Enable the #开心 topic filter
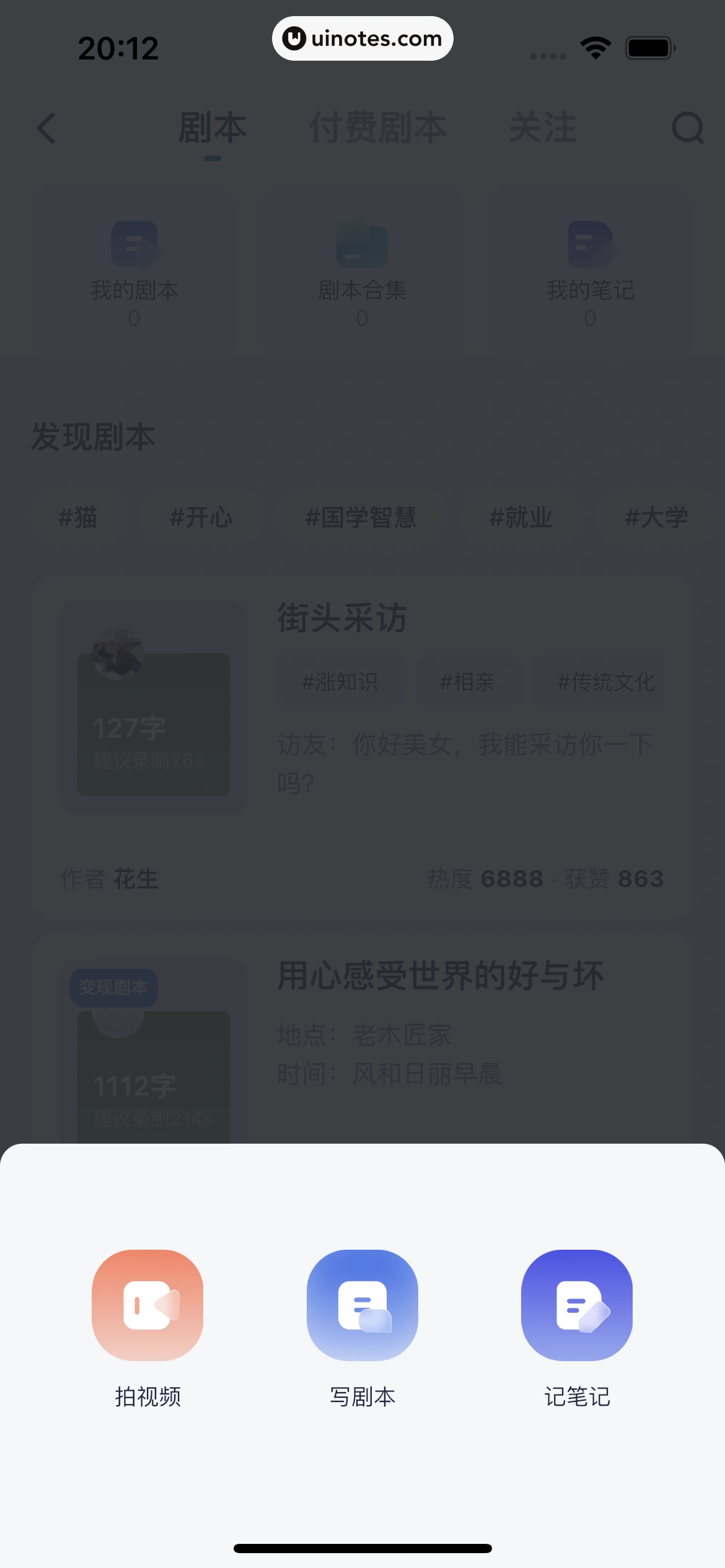725x1568 pixels. click(201, 518)
